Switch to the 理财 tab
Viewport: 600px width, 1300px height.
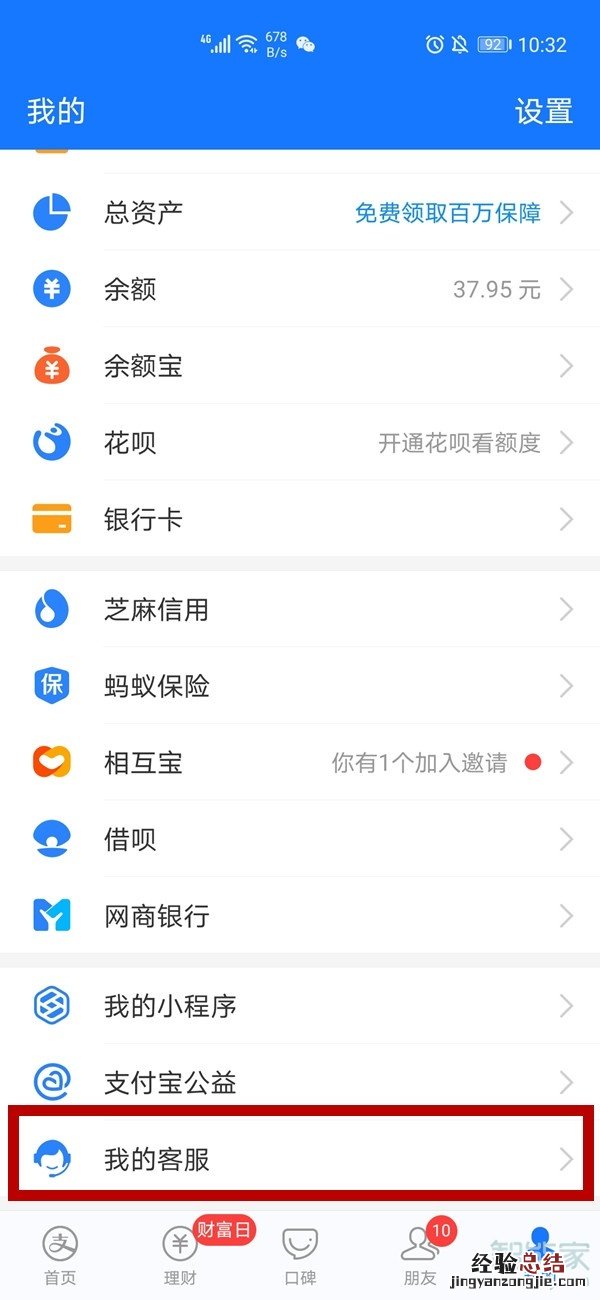180,1255
